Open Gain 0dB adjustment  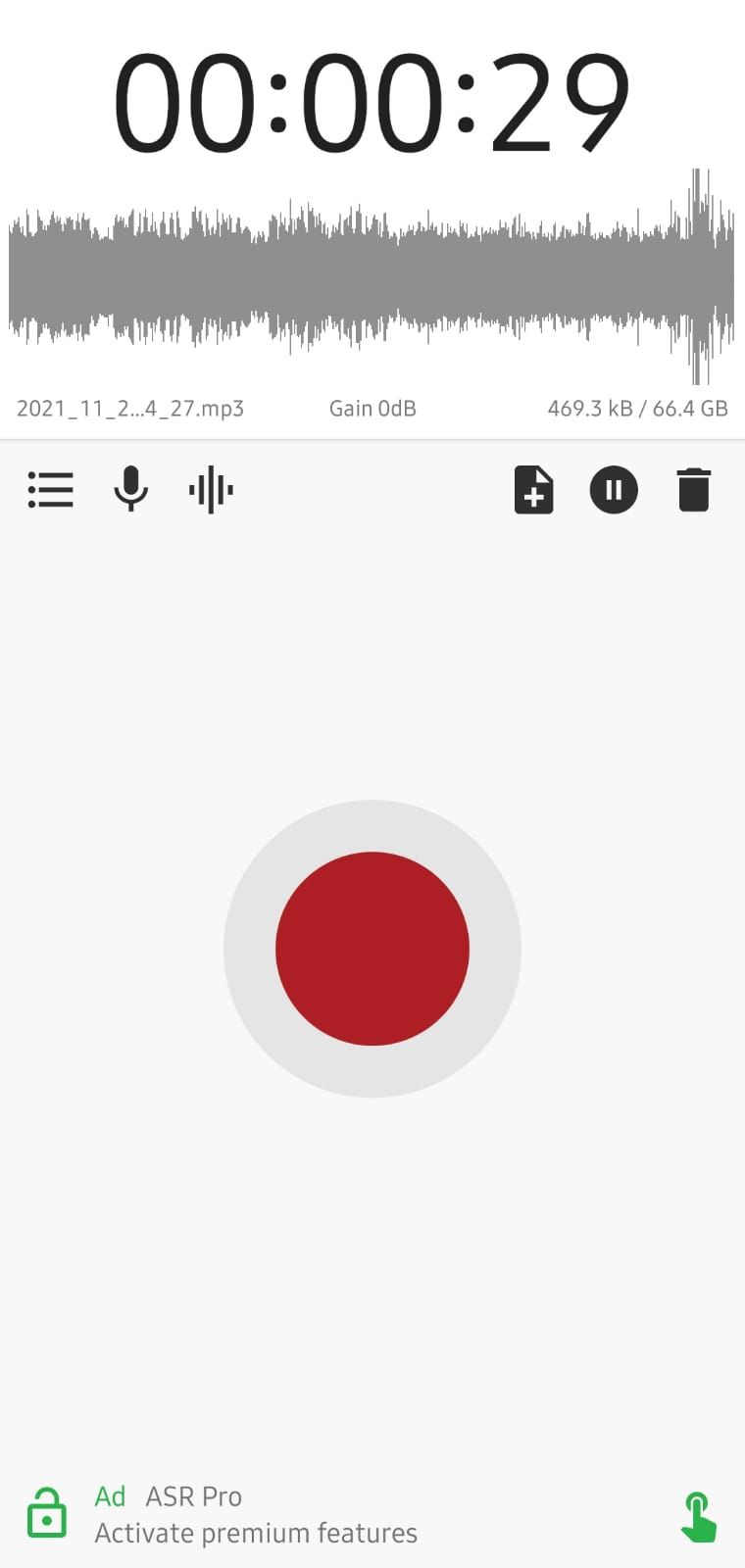372,409
